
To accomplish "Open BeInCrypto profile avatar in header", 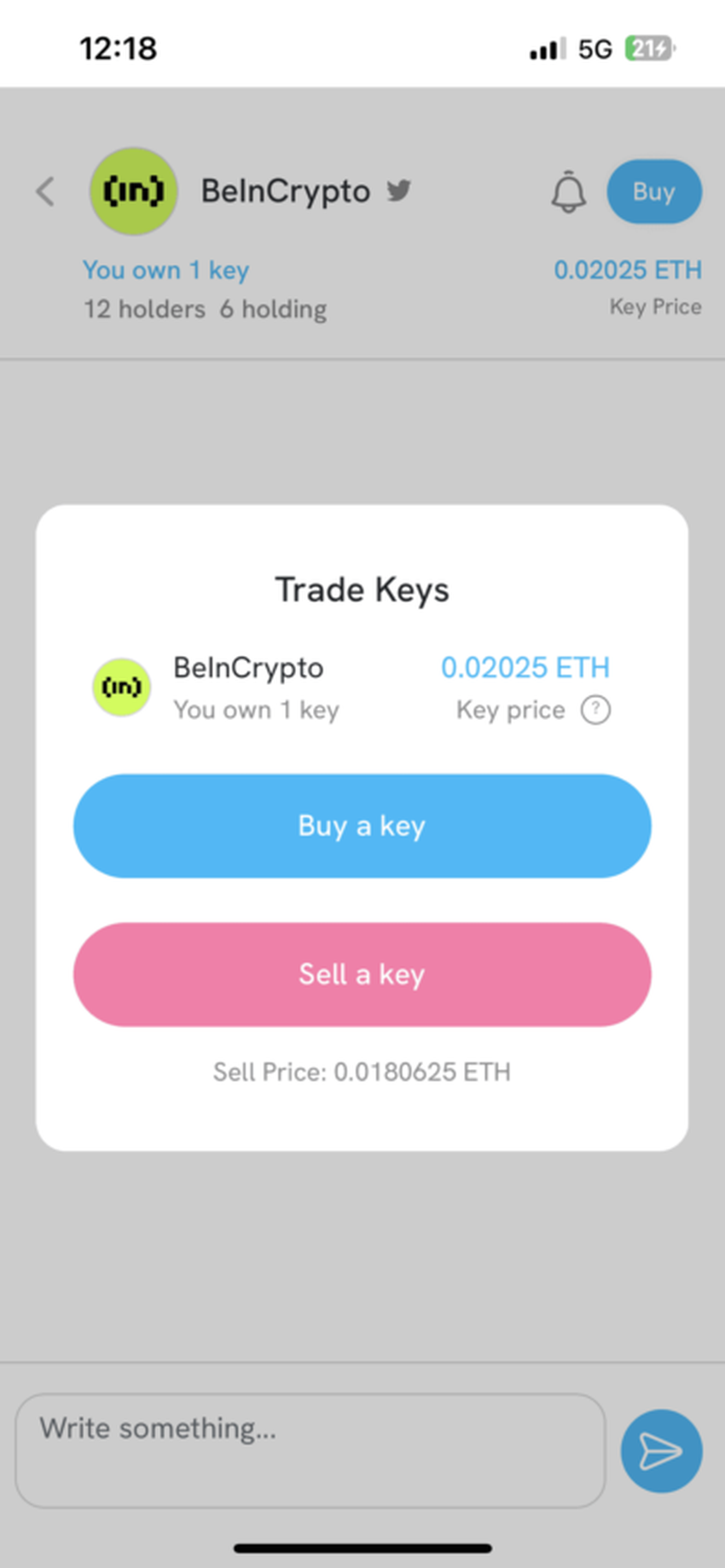I will 134,192.
